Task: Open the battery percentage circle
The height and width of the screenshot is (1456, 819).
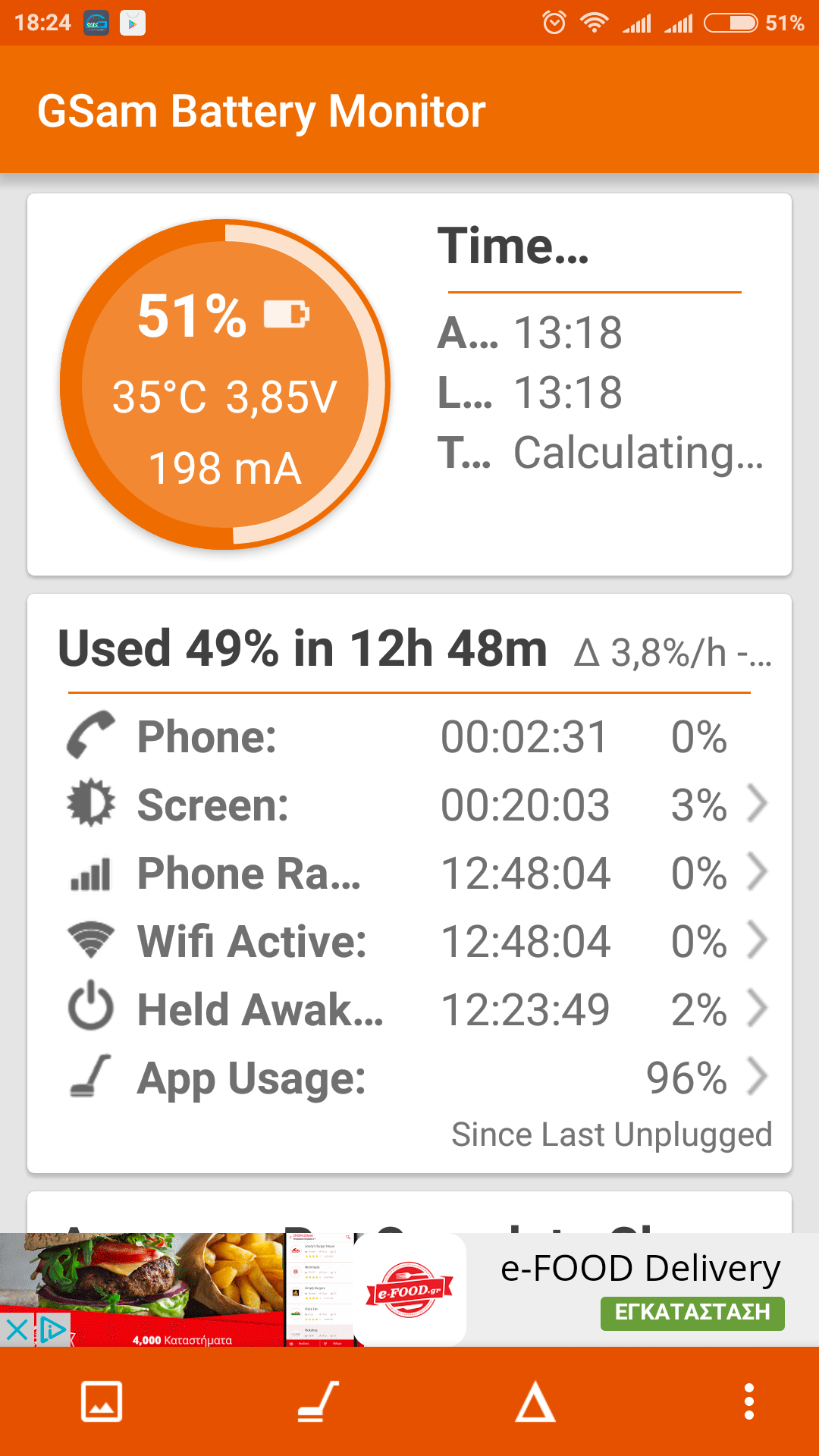Action: pos(225,384)
